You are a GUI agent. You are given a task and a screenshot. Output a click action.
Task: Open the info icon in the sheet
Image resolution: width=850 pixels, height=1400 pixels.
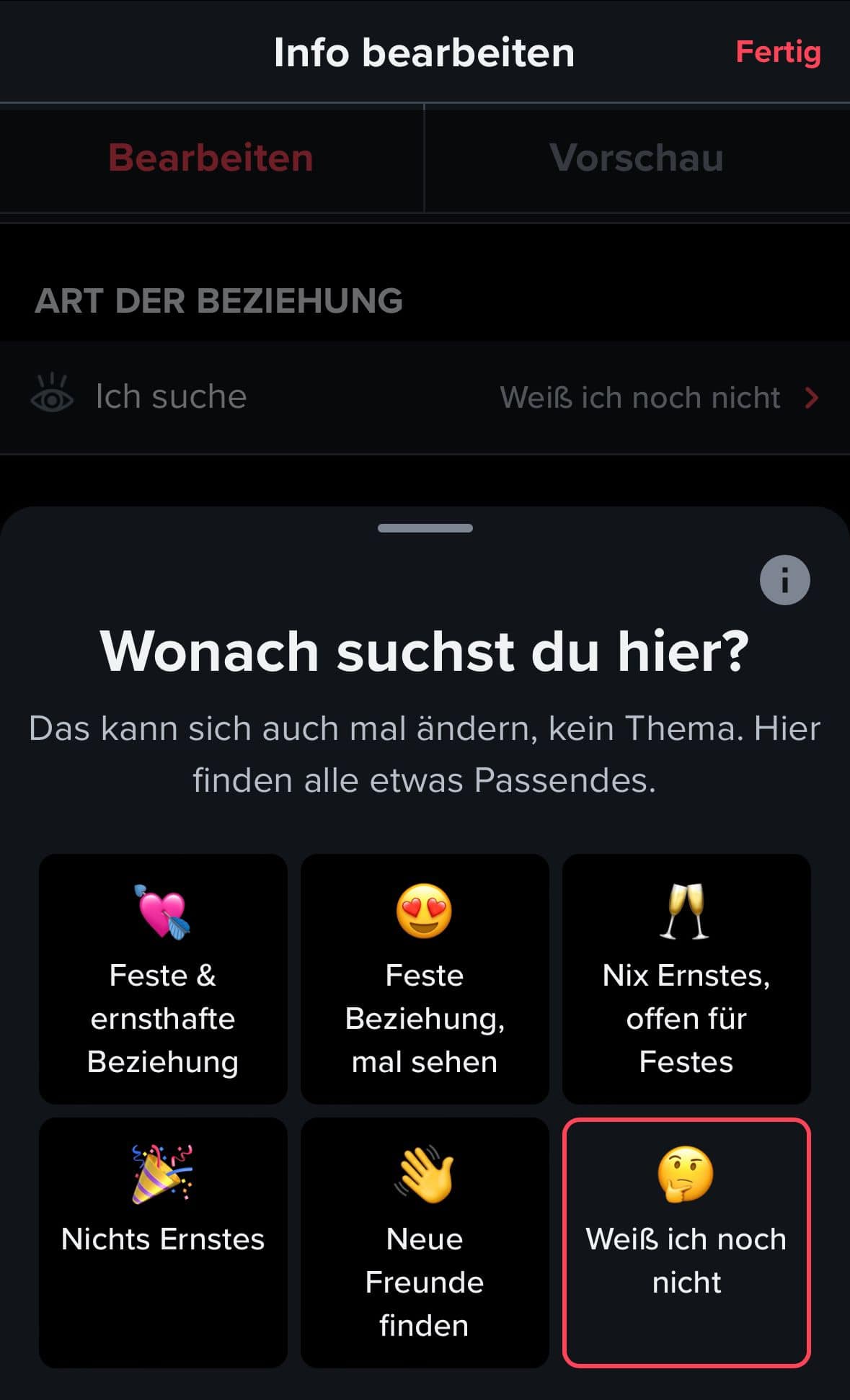pyautogui.click(x=784, y=580)
